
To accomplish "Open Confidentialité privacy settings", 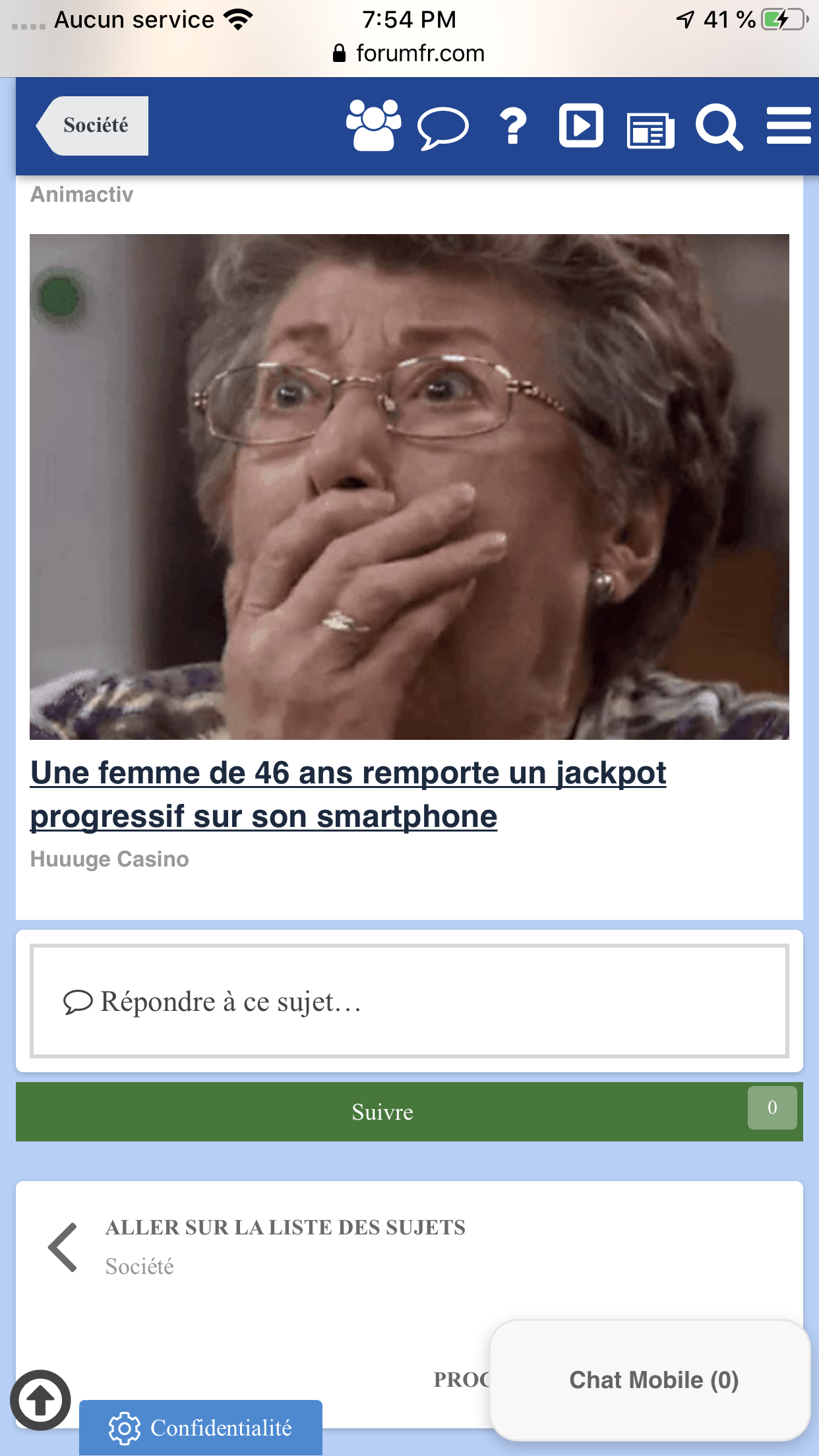I will tap(201, 1428).
